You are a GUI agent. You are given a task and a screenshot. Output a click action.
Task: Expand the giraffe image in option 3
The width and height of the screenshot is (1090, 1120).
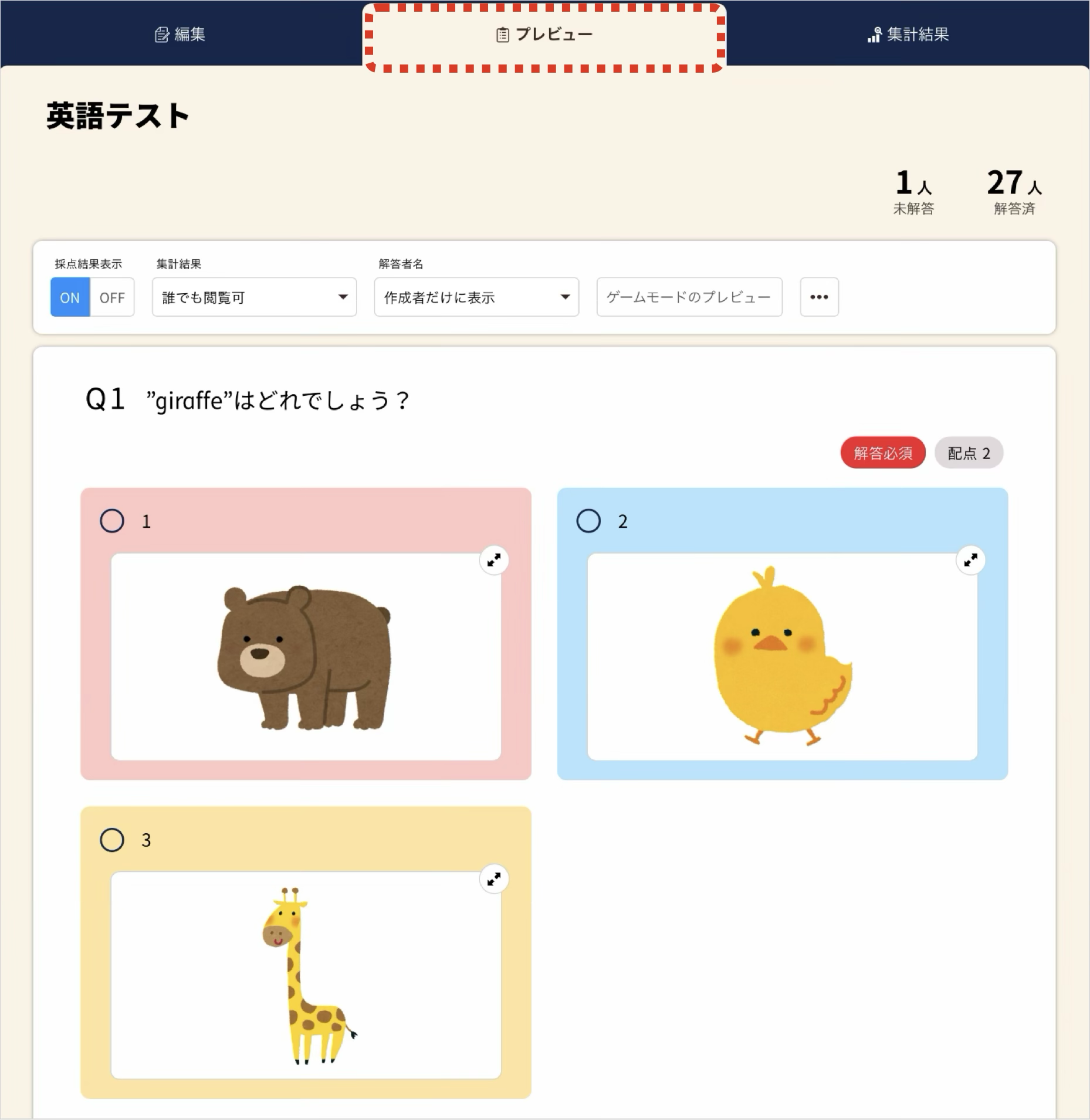[494, 879]
